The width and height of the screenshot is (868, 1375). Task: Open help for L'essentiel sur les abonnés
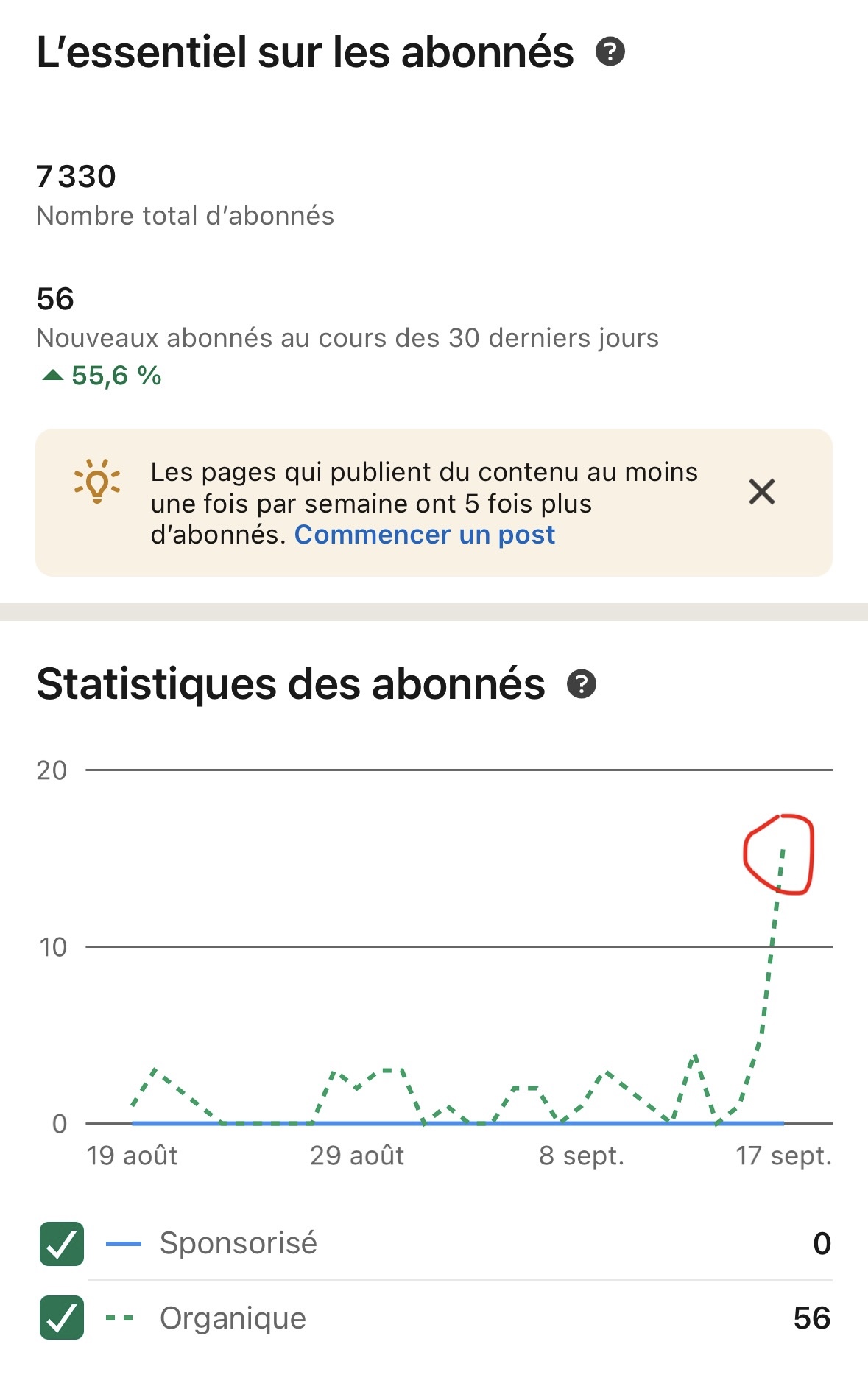(610, 52)
